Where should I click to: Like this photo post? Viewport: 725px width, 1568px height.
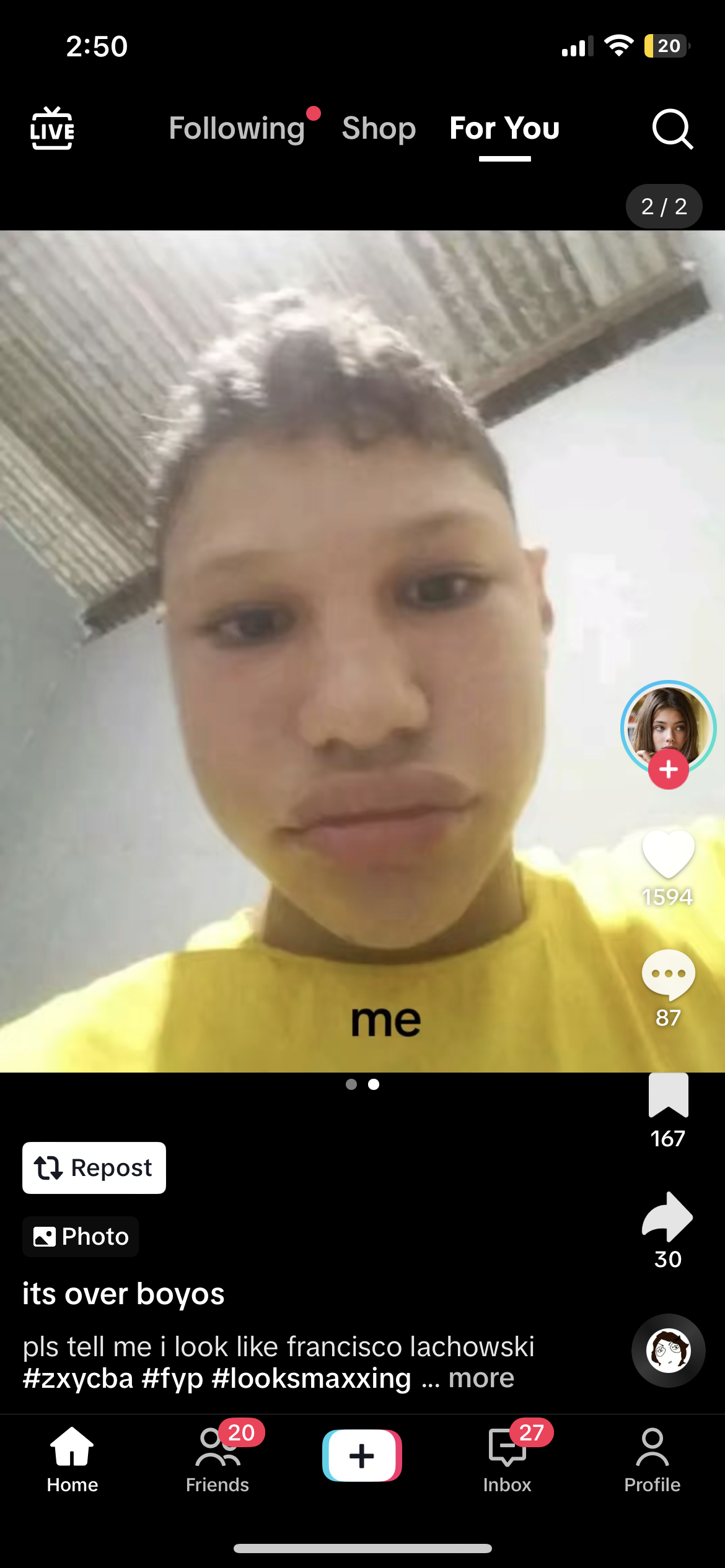pyautogui.click(x=668, y=853)
